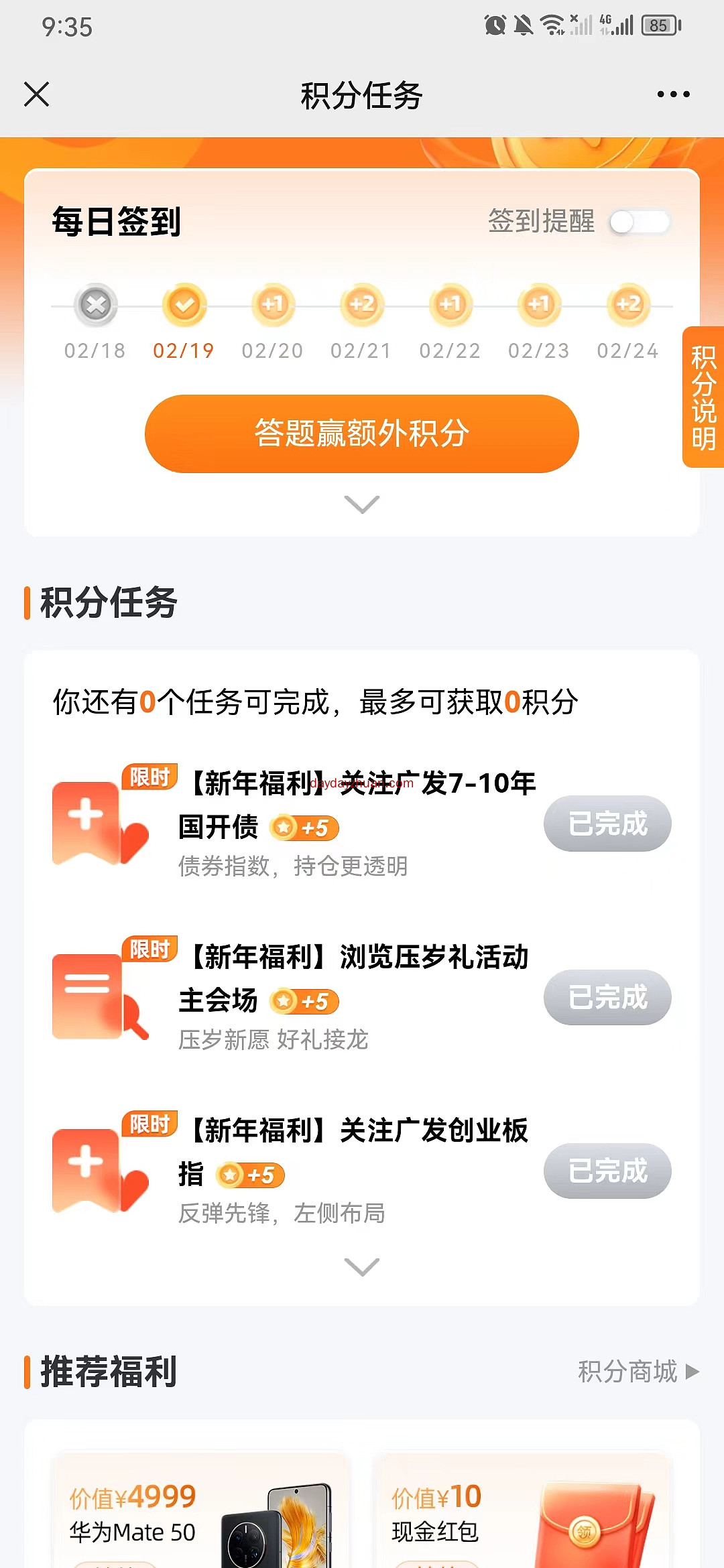The width and height of the screenshot is (724, 1568).
Task: Collapse the daily sign-in panel chevron
Action: click(361, 505)
